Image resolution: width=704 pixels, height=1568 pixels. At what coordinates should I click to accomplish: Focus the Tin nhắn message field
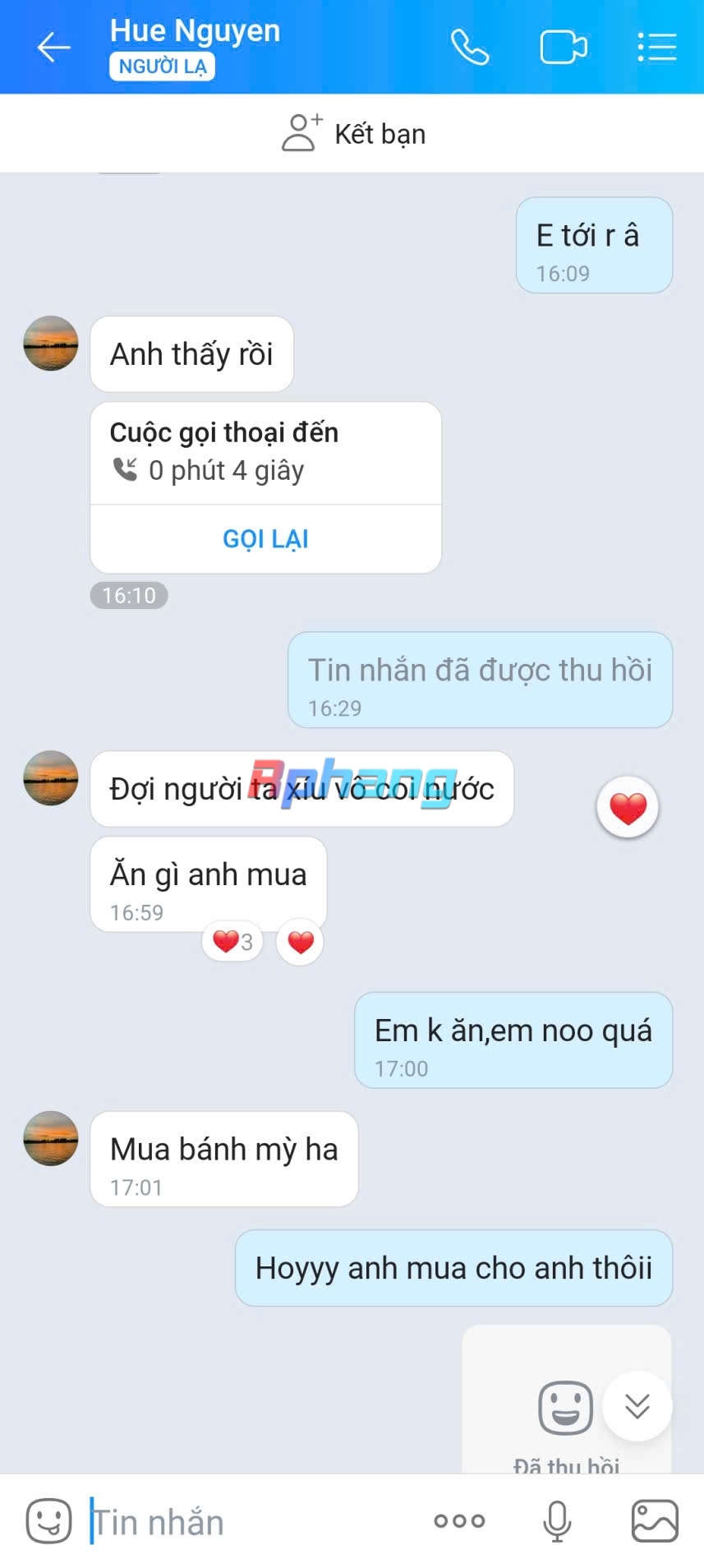pos(246,1522)
